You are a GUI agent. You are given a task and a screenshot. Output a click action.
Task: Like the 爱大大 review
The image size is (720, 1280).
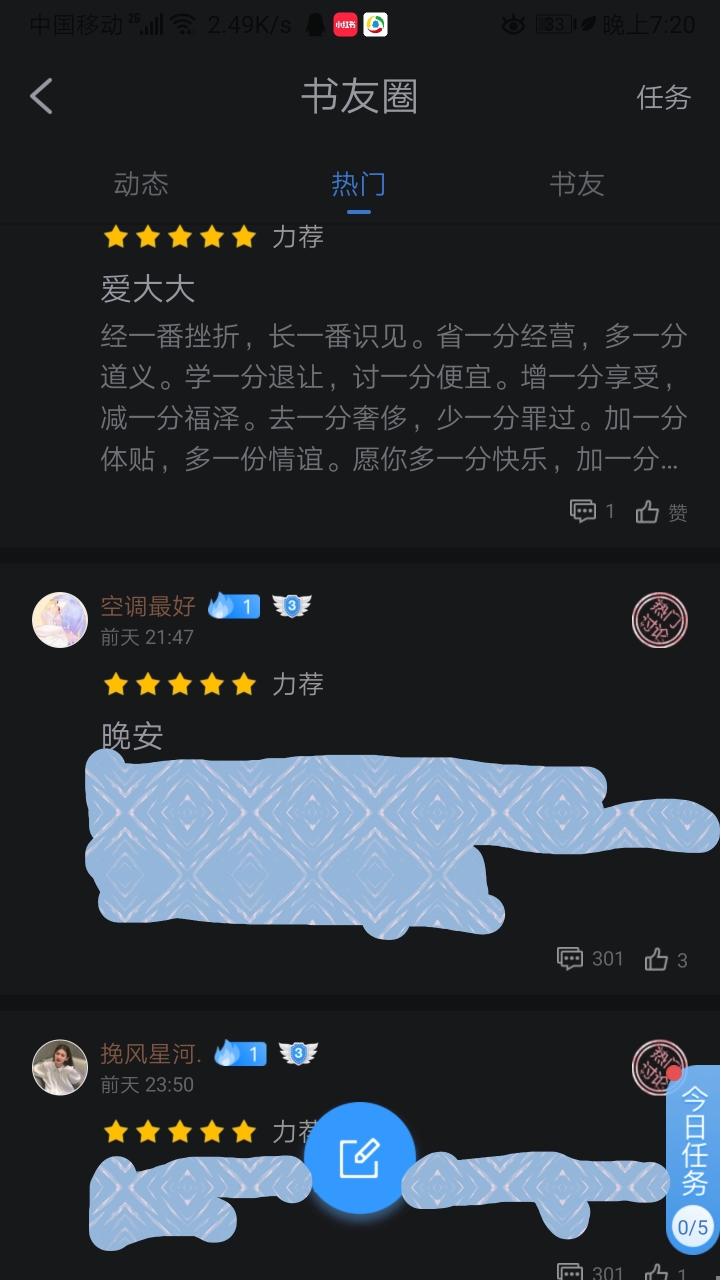pyautogui.click(x=662, y=512)
